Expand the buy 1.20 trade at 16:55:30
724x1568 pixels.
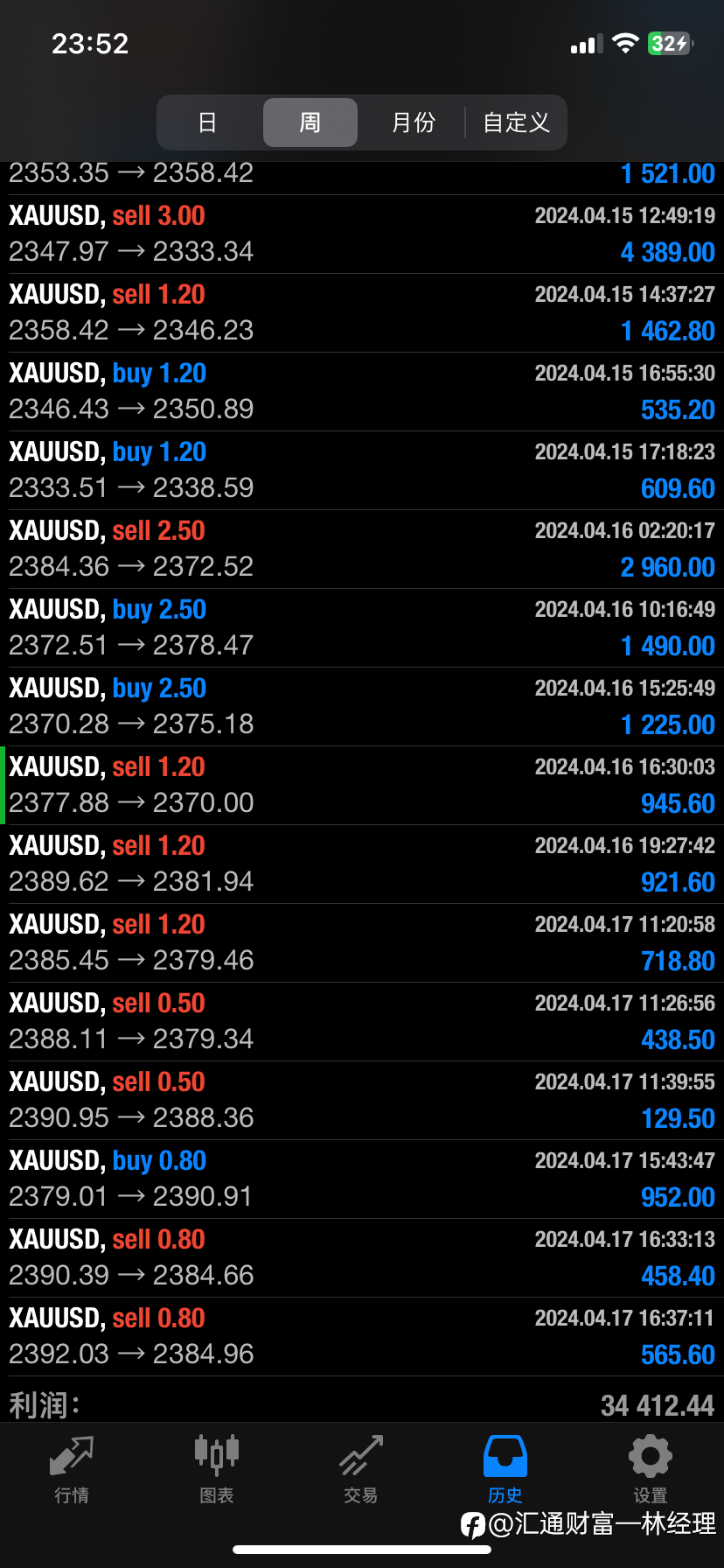point(362,392)
